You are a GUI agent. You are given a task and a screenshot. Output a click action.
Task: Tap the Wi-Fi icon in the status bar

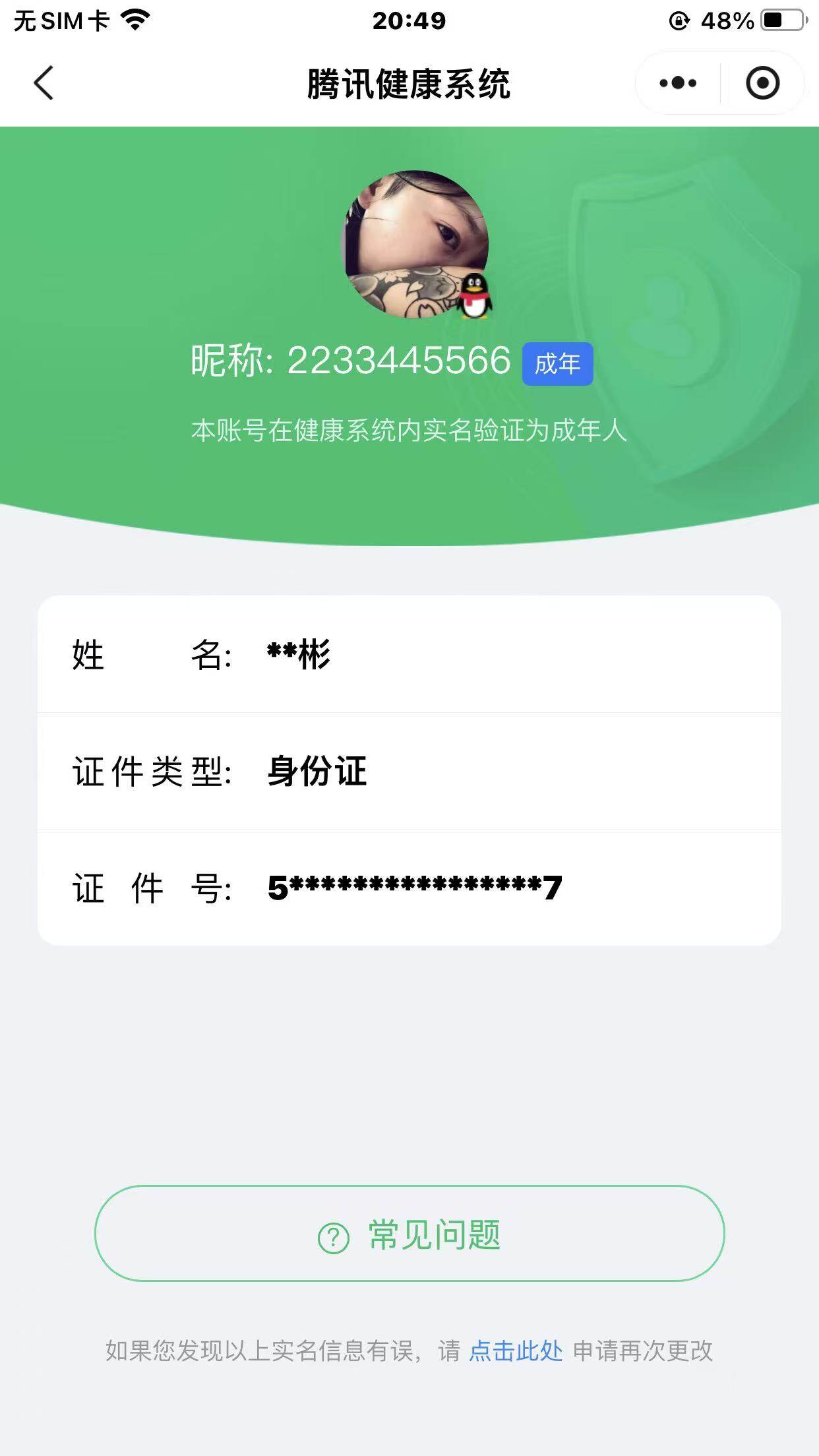(x=135, y=18)
